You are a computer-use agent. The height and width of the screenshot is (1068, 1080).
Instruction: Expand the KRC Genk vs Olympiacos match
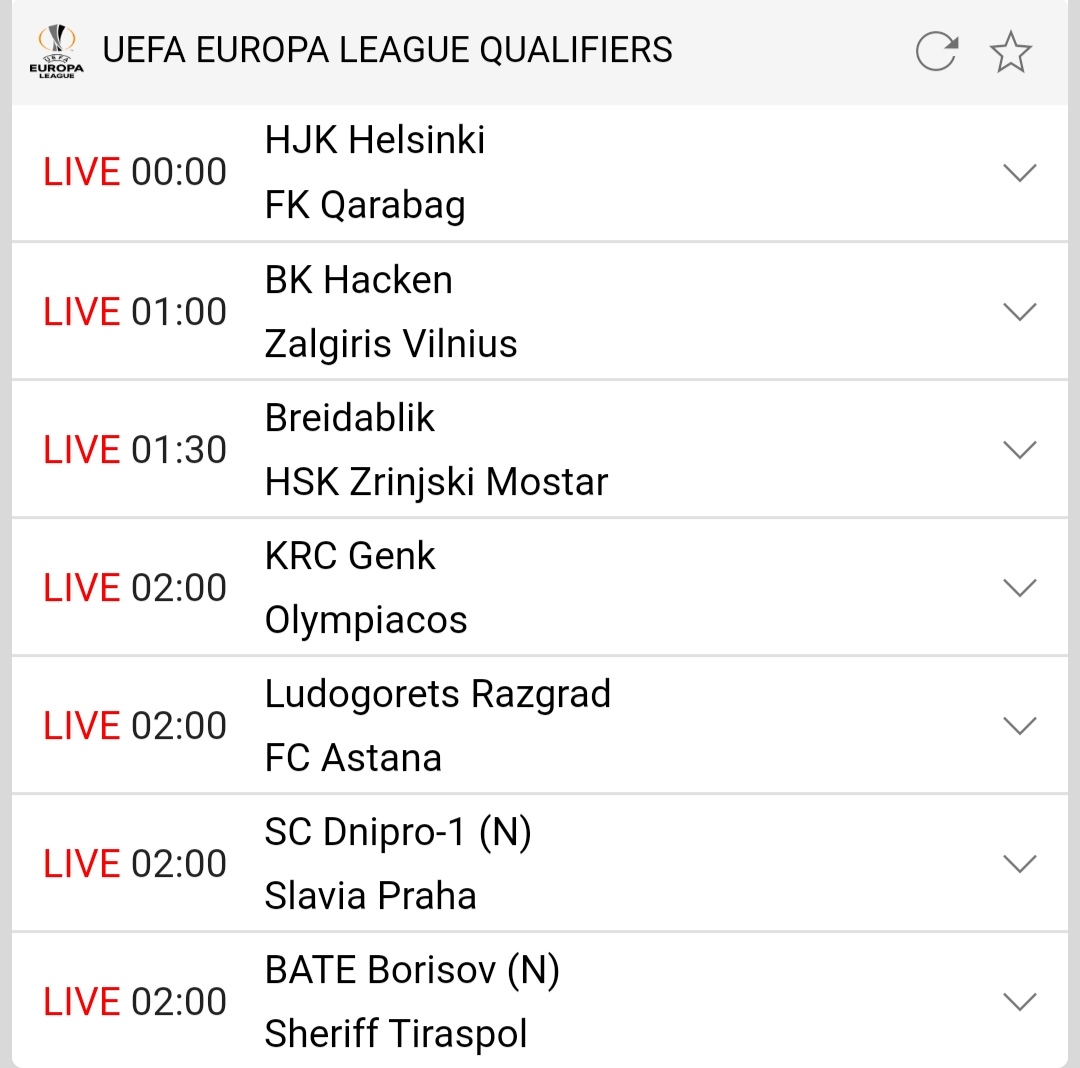(1019, 588)
